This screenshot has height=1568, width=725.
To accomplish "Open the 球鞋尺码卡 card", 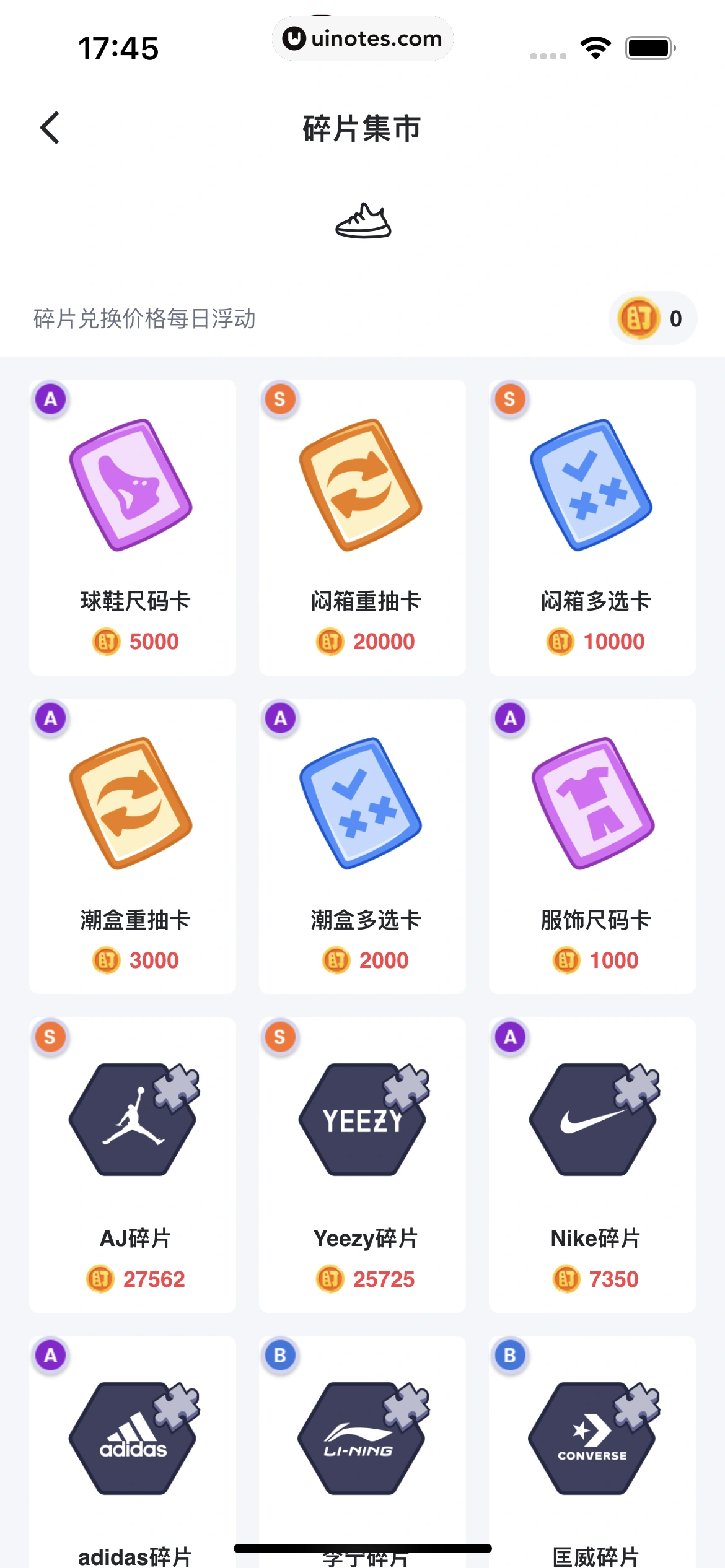I will (133, 526).
